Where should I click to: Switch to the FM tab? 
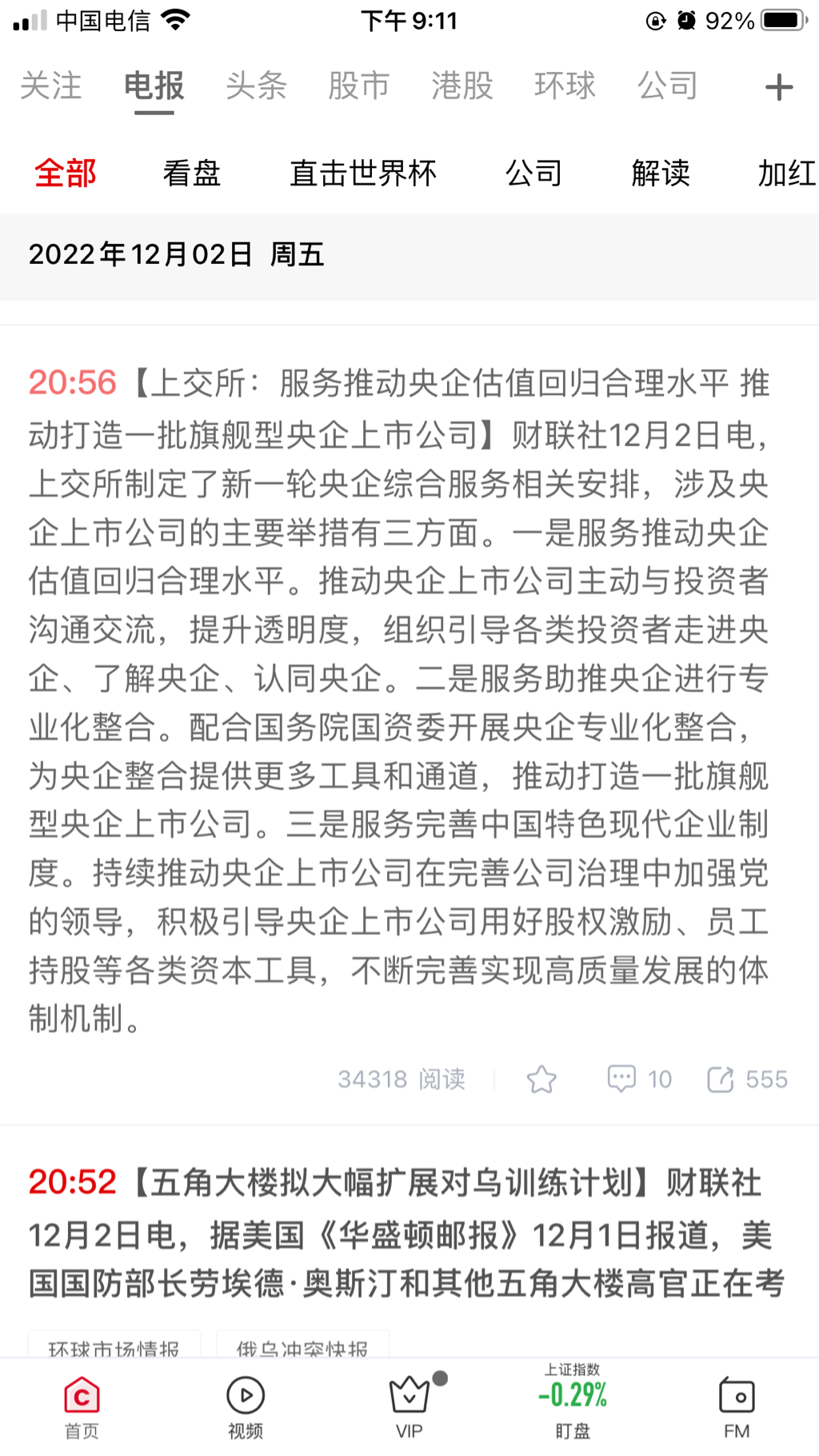pos(737,1407)
